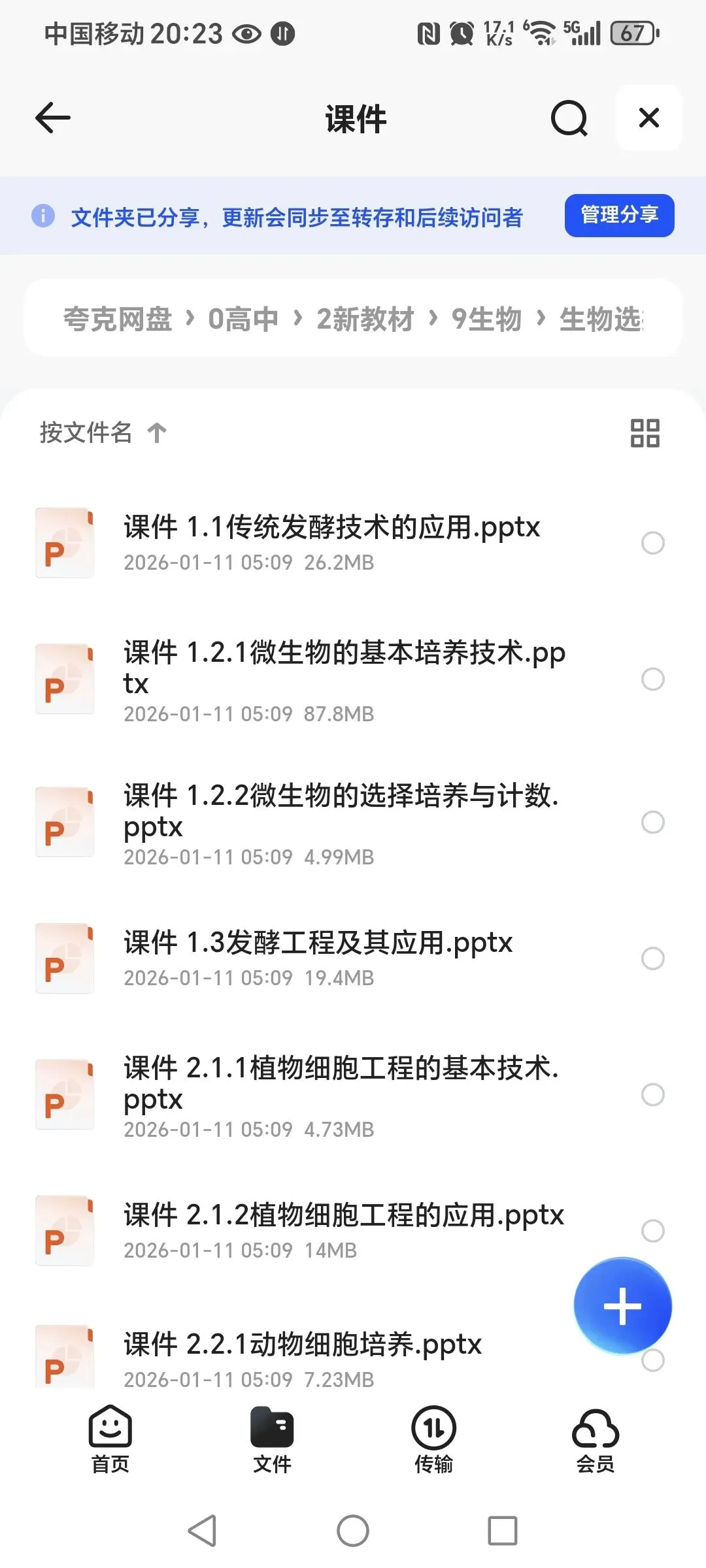Screen dimensions: 706x1568
Task: Open the 9生物 breadcrumb folder
Action: (x=486, y=319)
